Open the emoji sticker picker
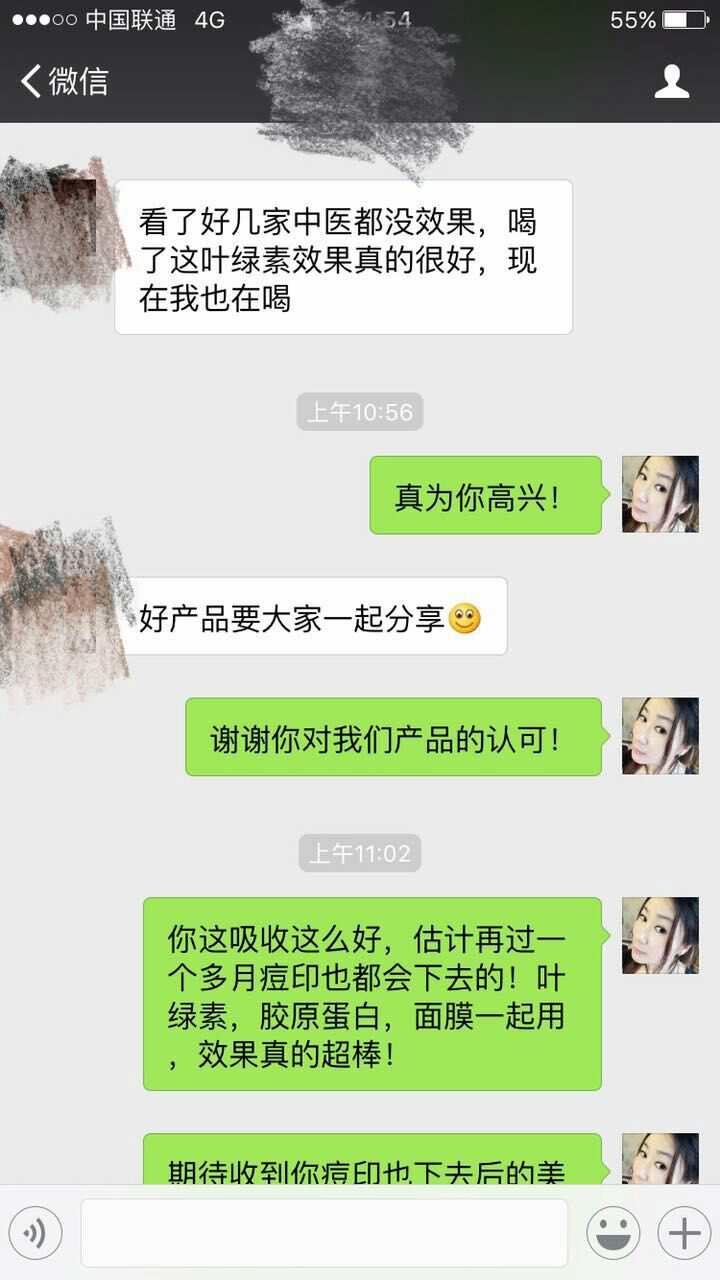 (613, 1233)
